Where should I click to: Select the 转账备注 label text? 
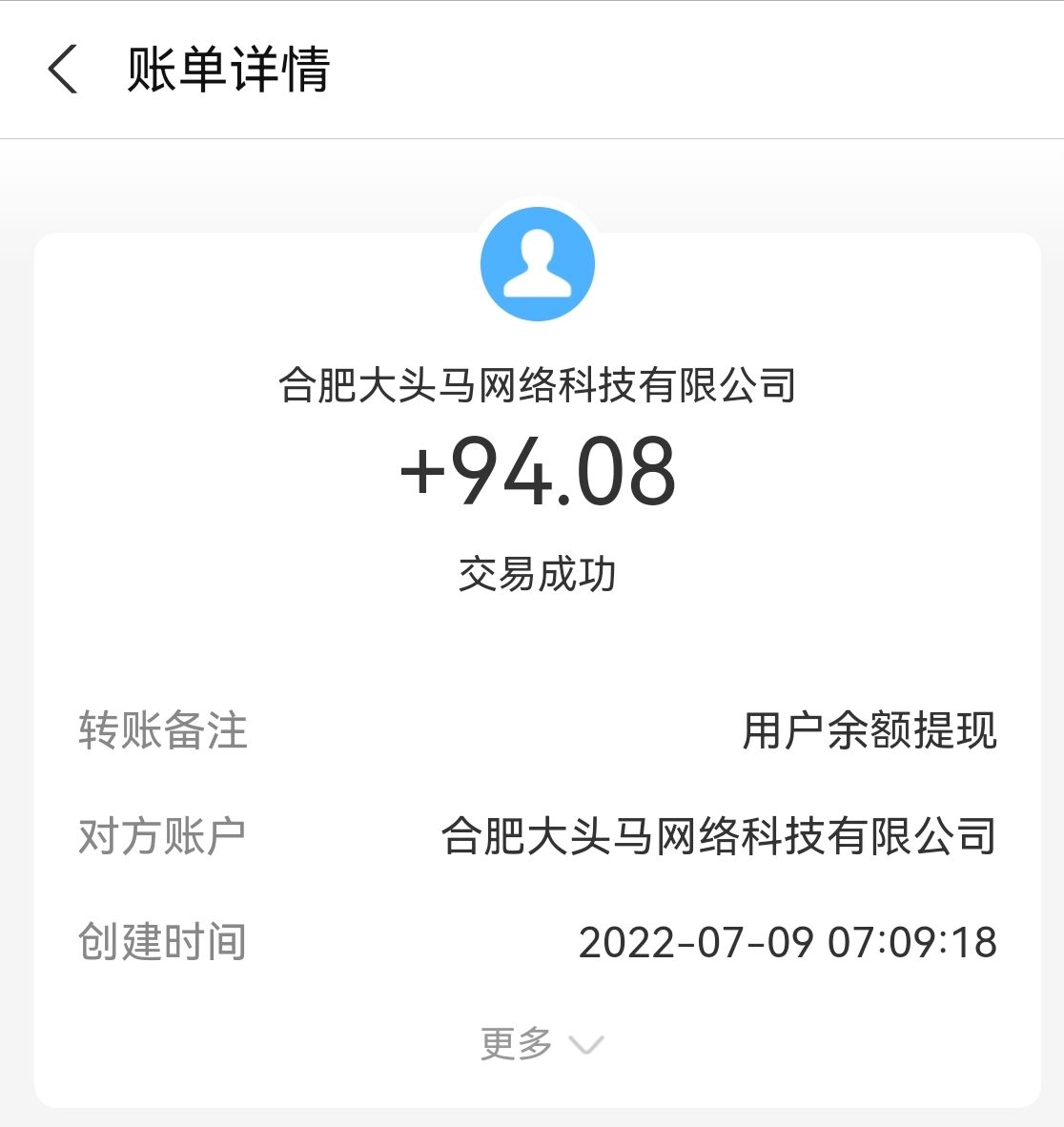[x=162, y=732]
